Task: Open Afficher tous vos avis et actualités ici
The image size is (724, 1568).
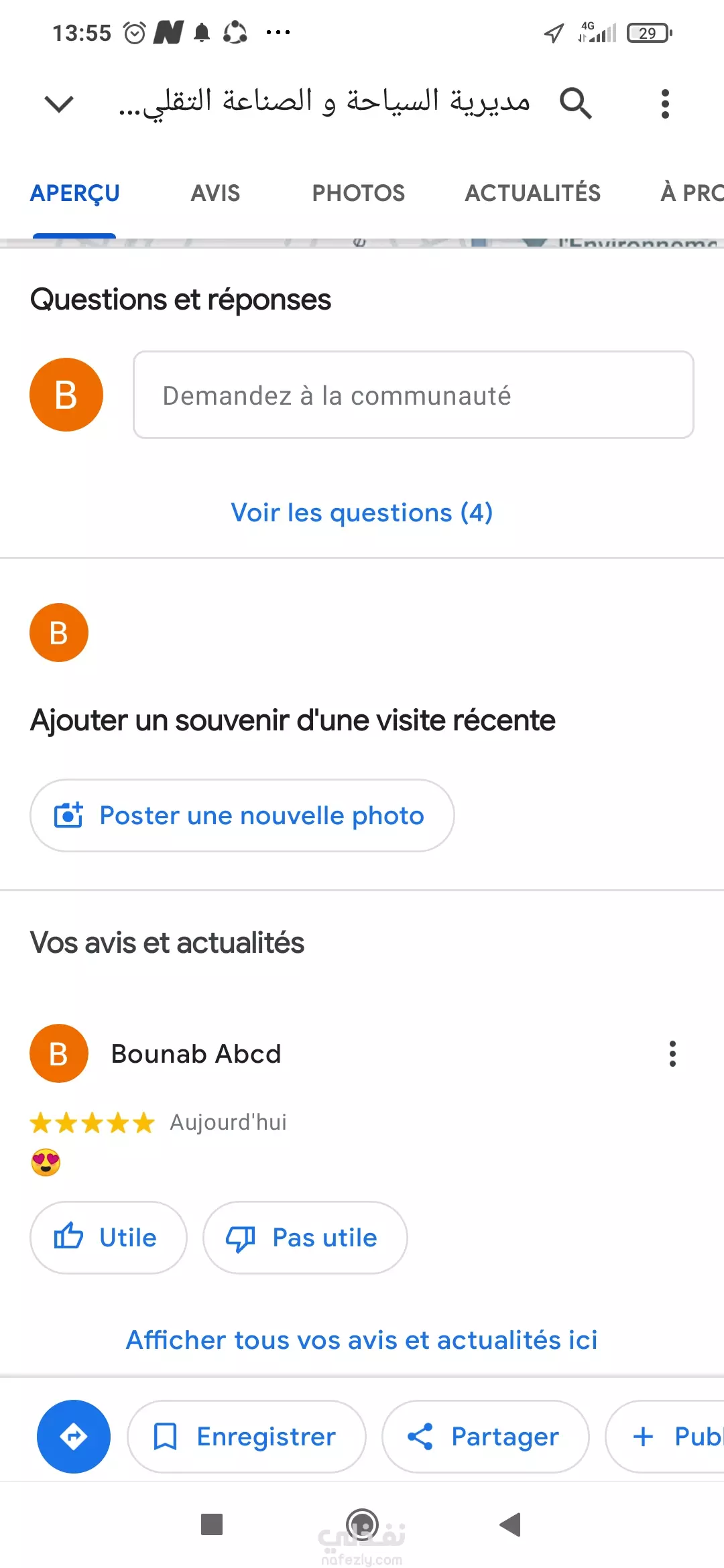Action: click(x=362, y=1340)
